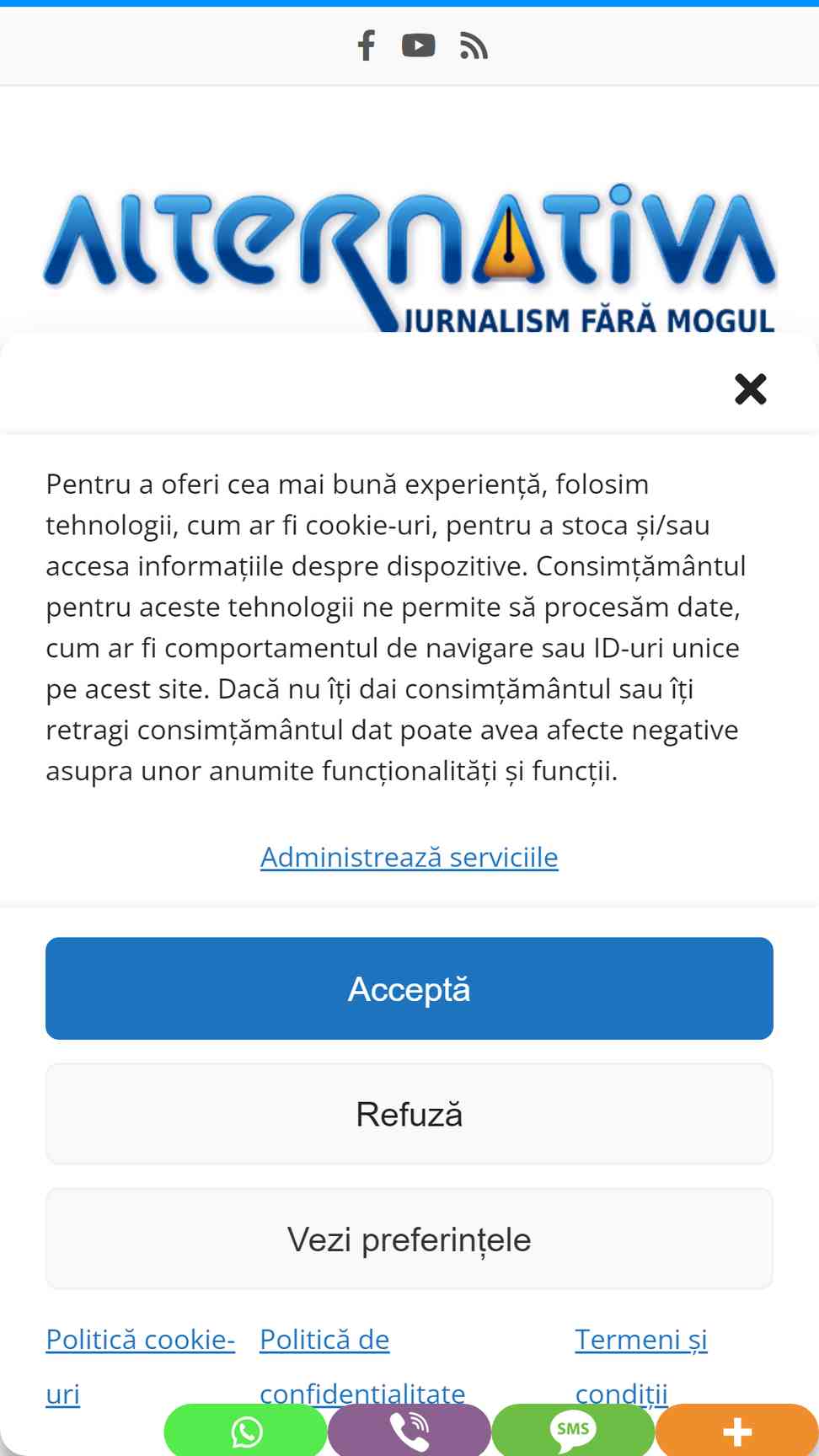This screenshot has width=819, height=1456.
Task: Open the RSS feed icon
Action: pos(474,45)
